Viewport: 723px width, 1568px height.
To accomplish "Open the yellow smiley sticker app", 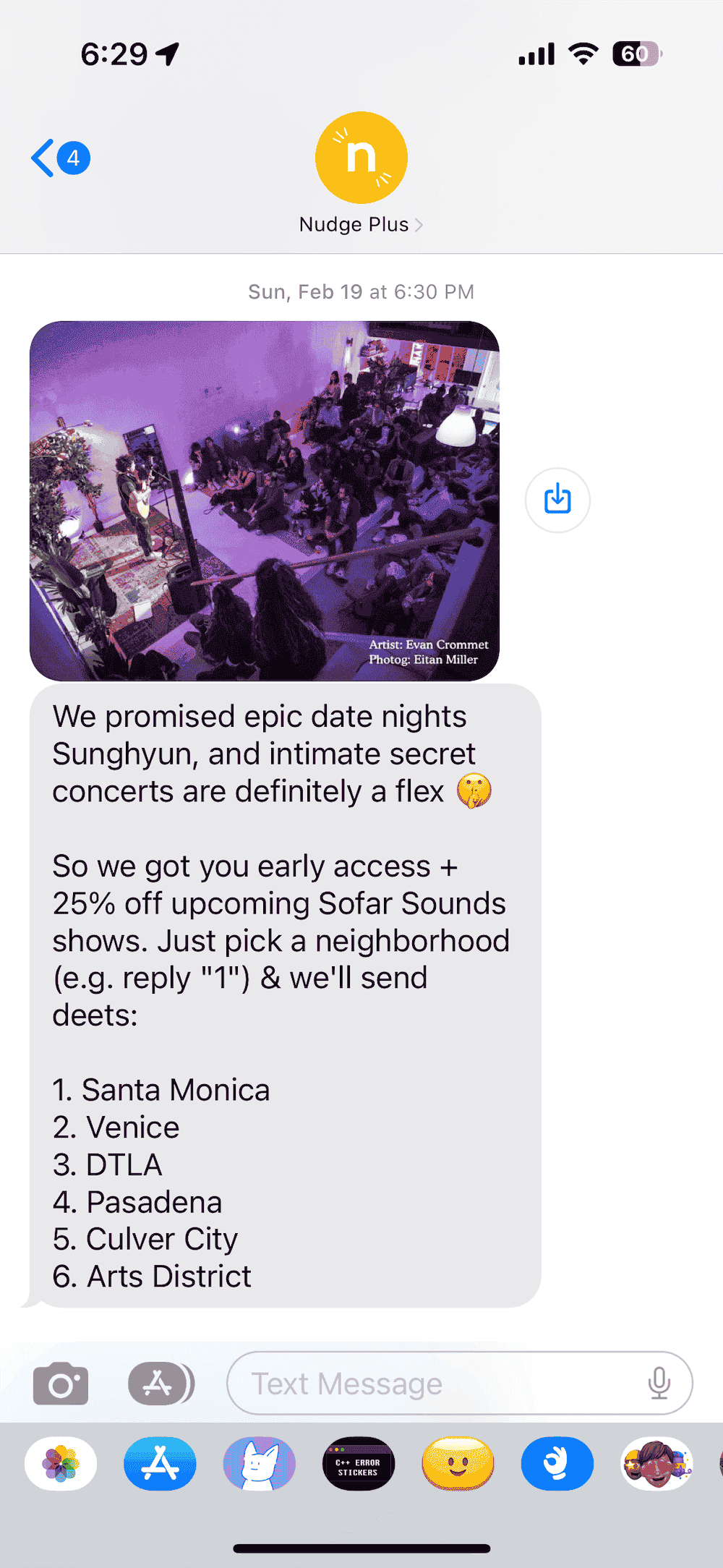I will (458, 1464).
